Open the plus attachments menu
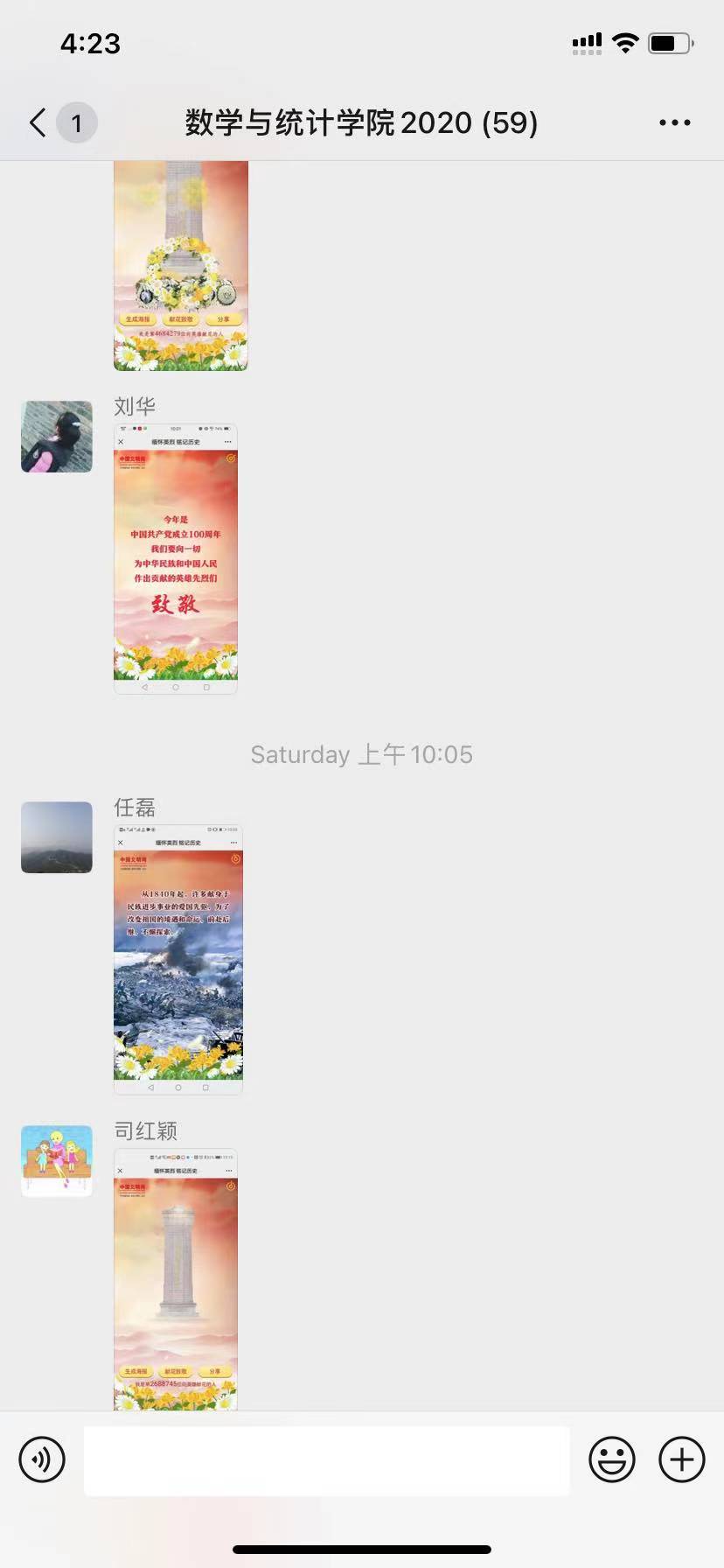The width and height of the screenshot is (724, 1568). click(681, 1459)
